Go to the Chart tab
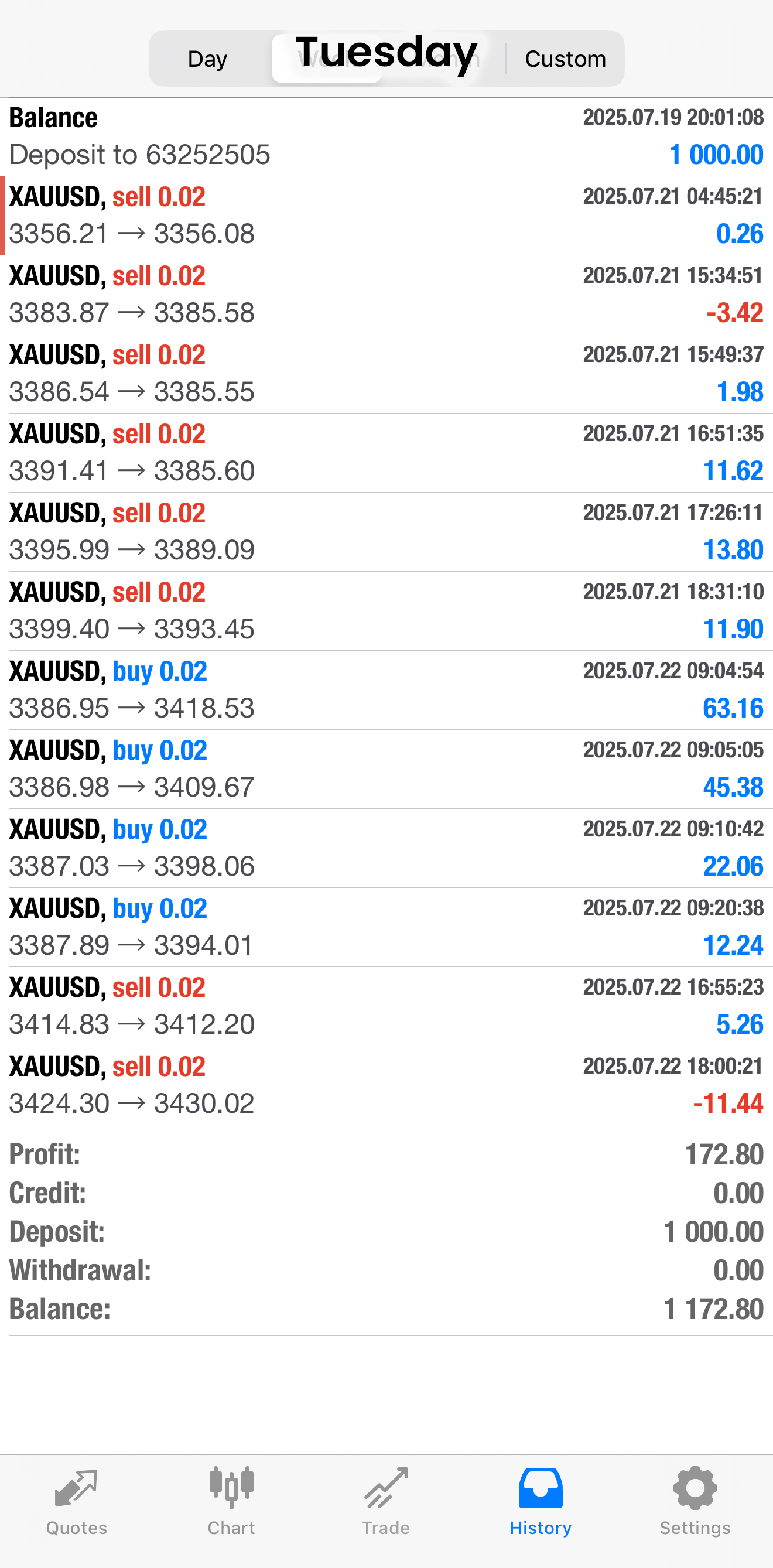The width and height of the screenshot is (773, 1568). pos(231,1502)
